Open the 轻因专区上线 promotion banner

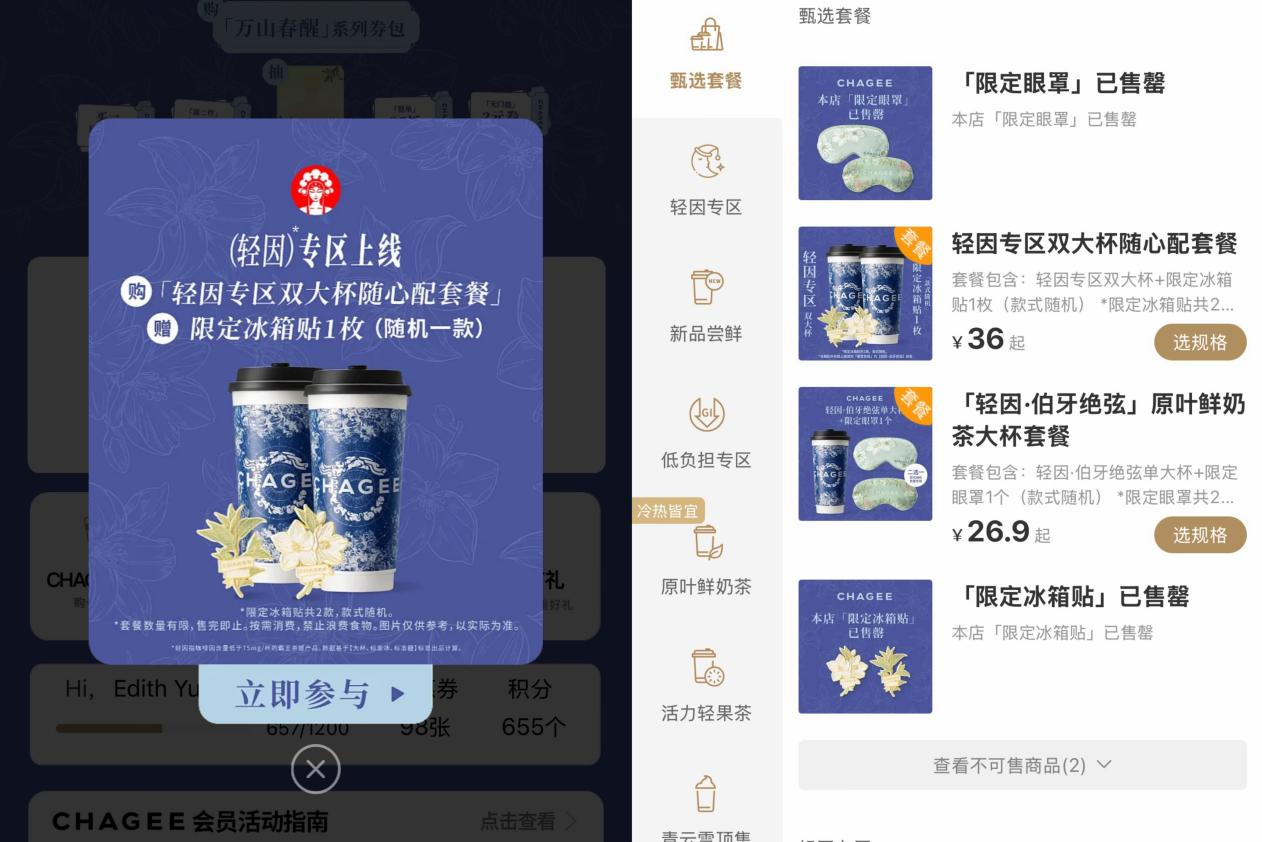(316, 390)
